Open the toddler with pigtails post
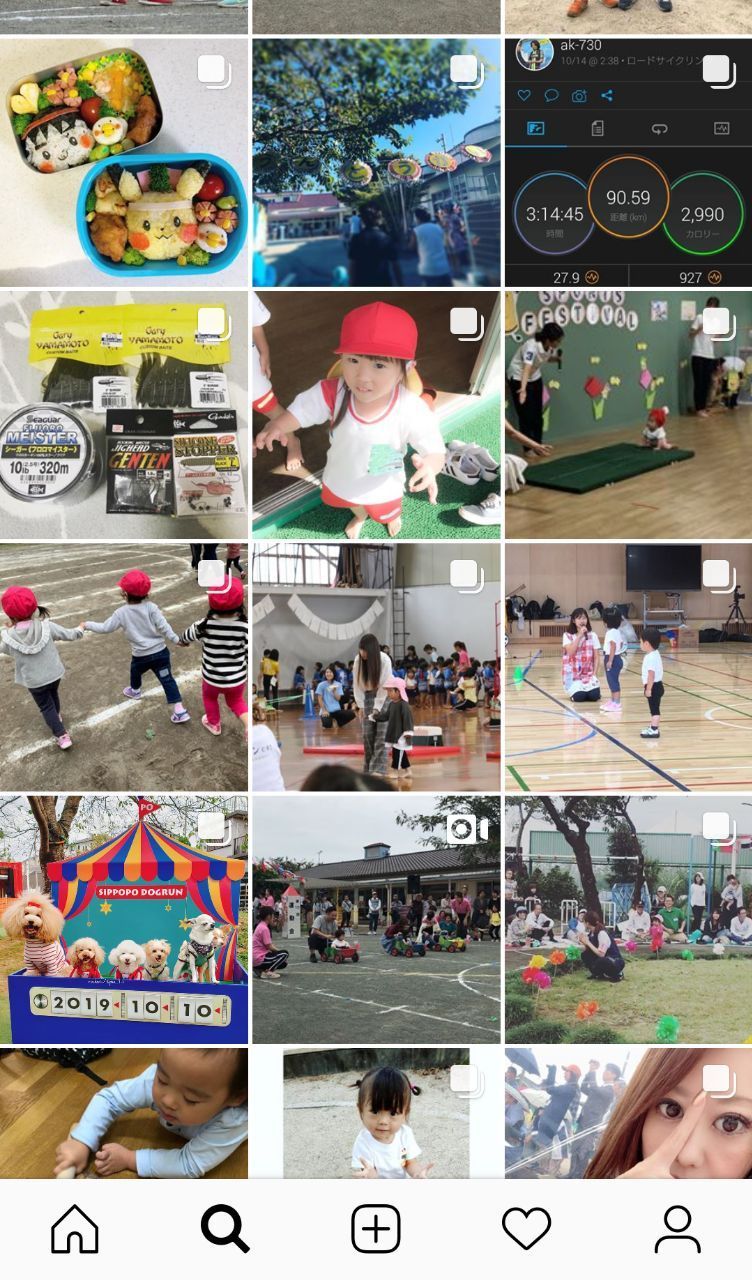 click(376, 1112)
